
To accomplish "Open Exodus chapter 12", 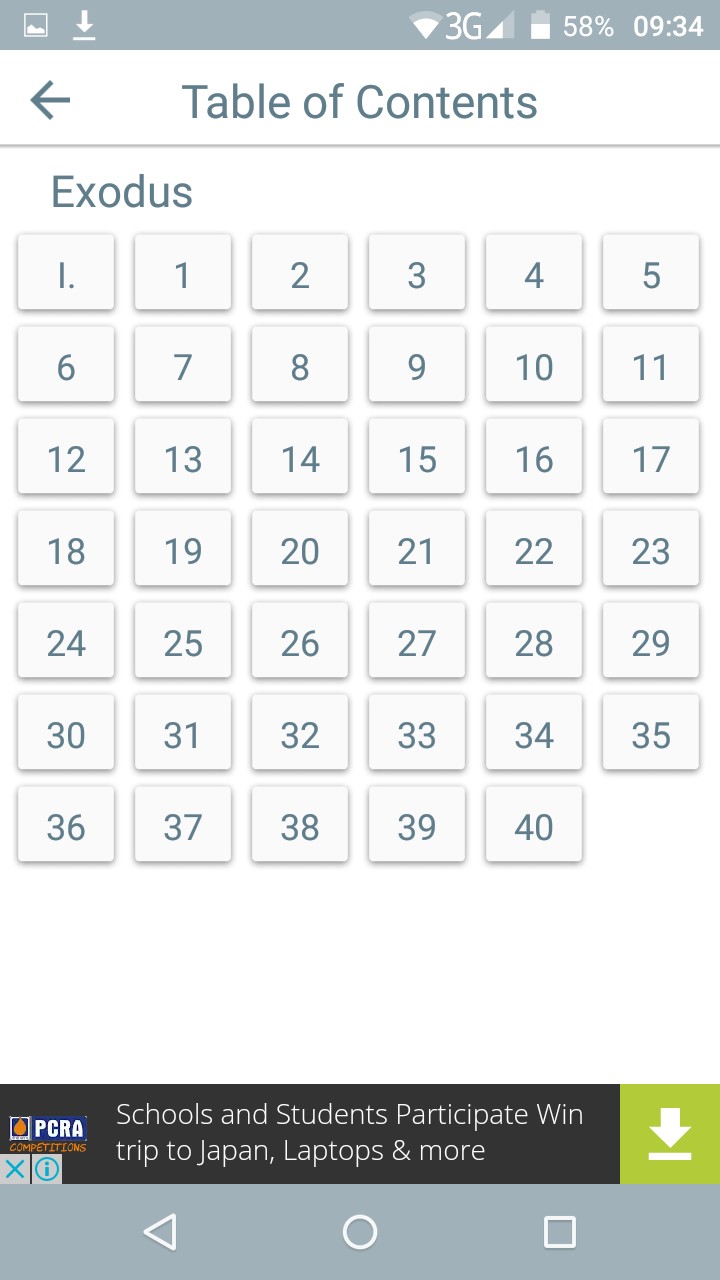I will pos(66,457).
